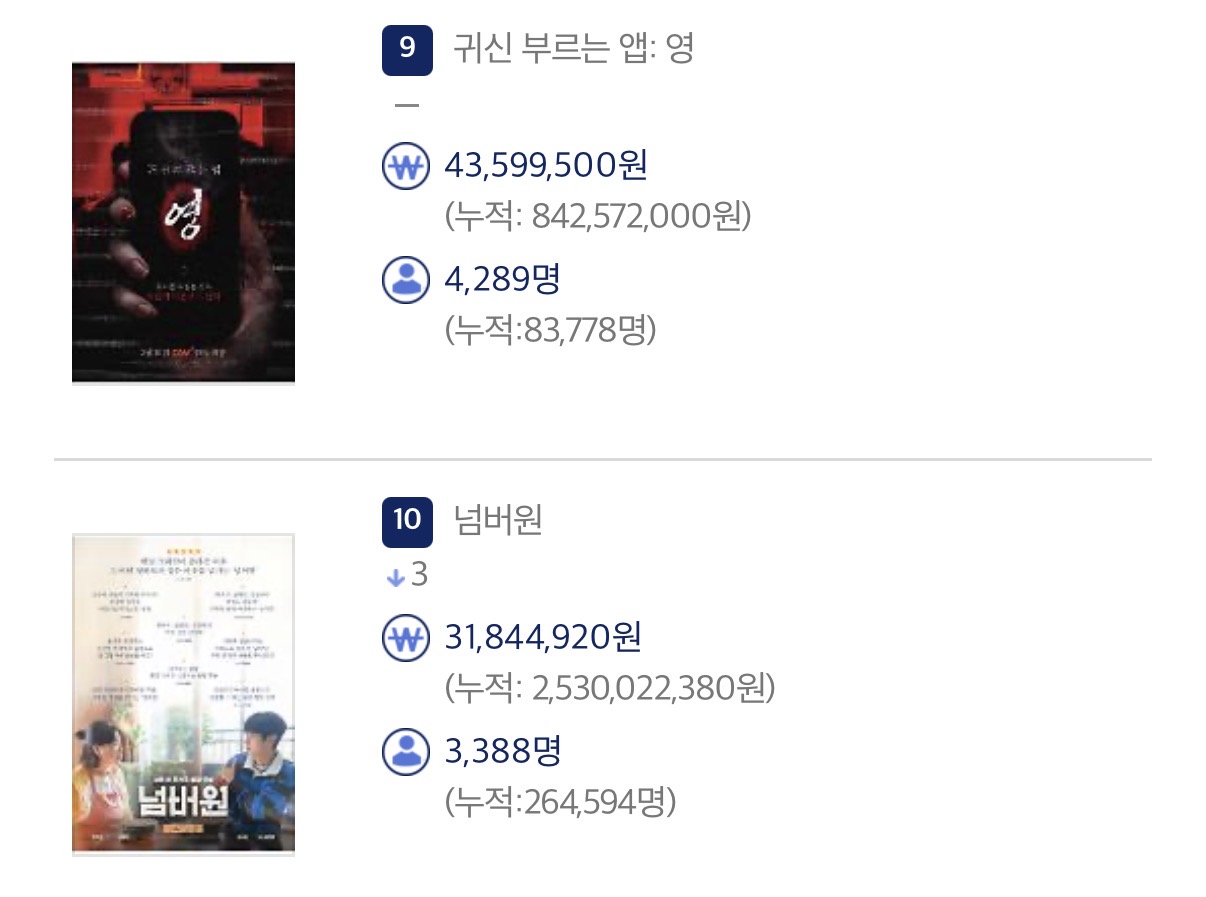This screenshot has width=1206, height=897.
Task: Open the 귀신 부르는 앱: 영 movie poster
Action: tap(183, 223)
